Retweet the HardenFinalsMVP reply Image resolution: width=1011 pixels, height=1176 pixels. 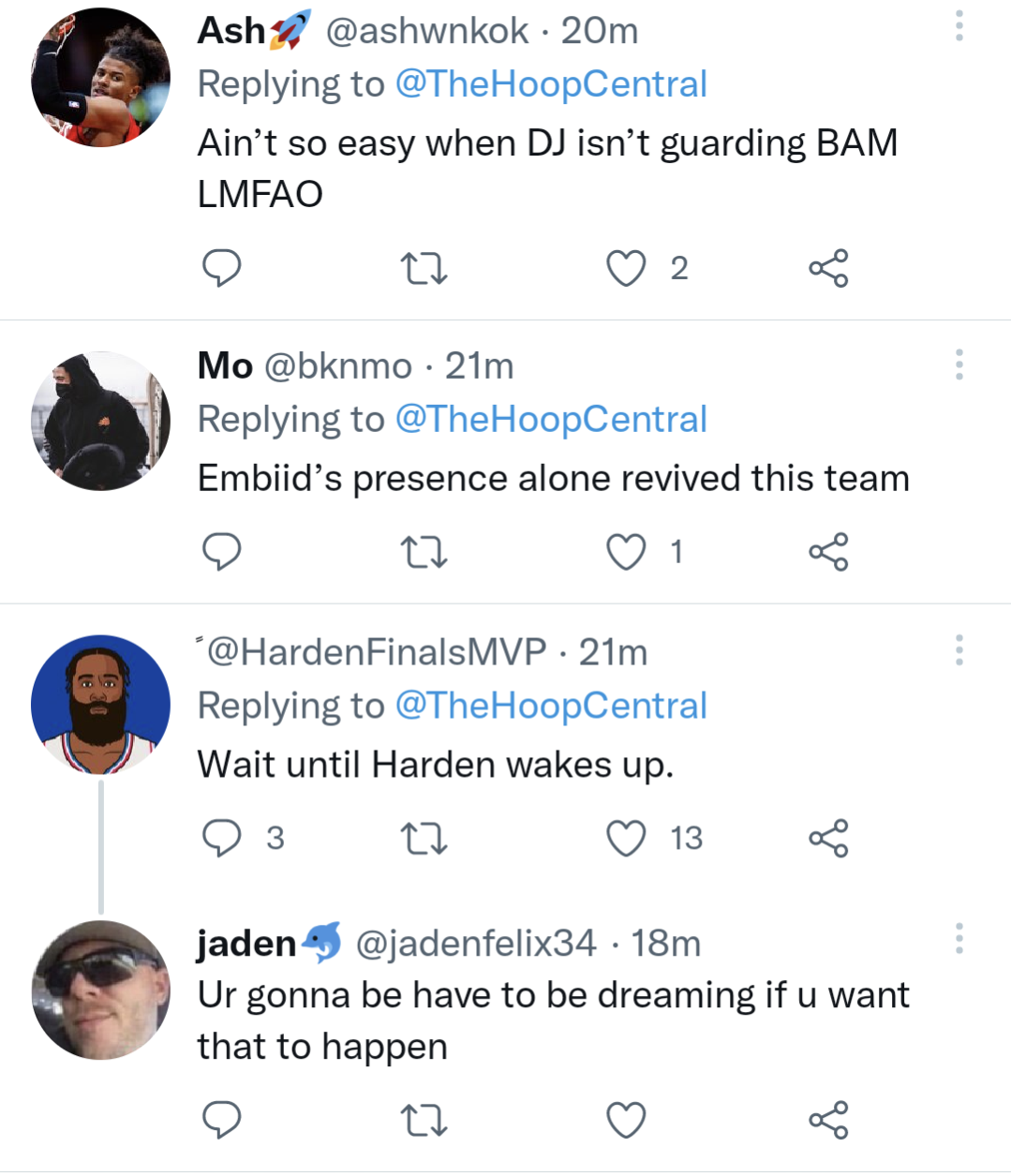click(x=424, y=839)
